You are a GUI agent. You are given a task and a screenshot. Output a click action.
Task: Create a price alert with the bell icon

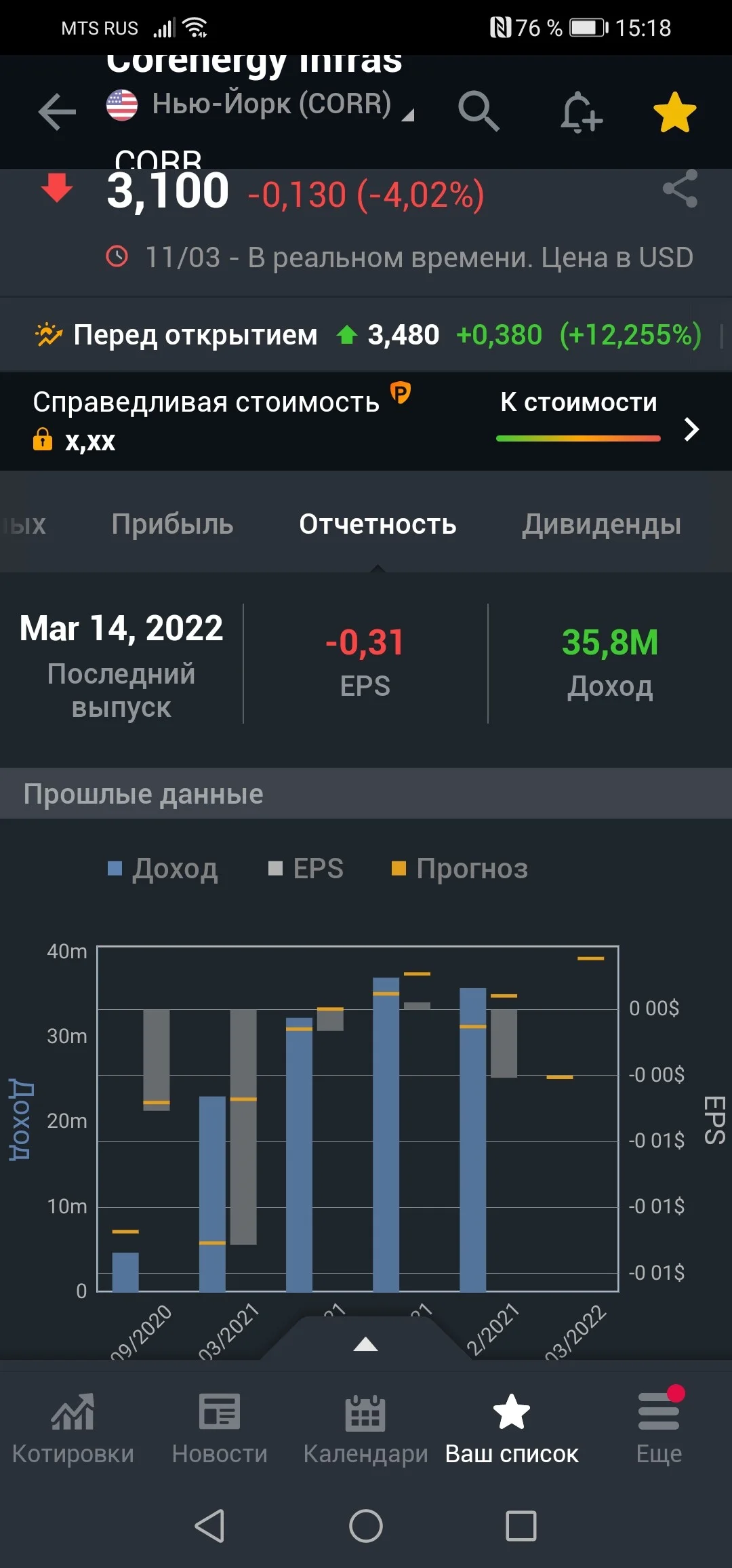coord(582,112)
